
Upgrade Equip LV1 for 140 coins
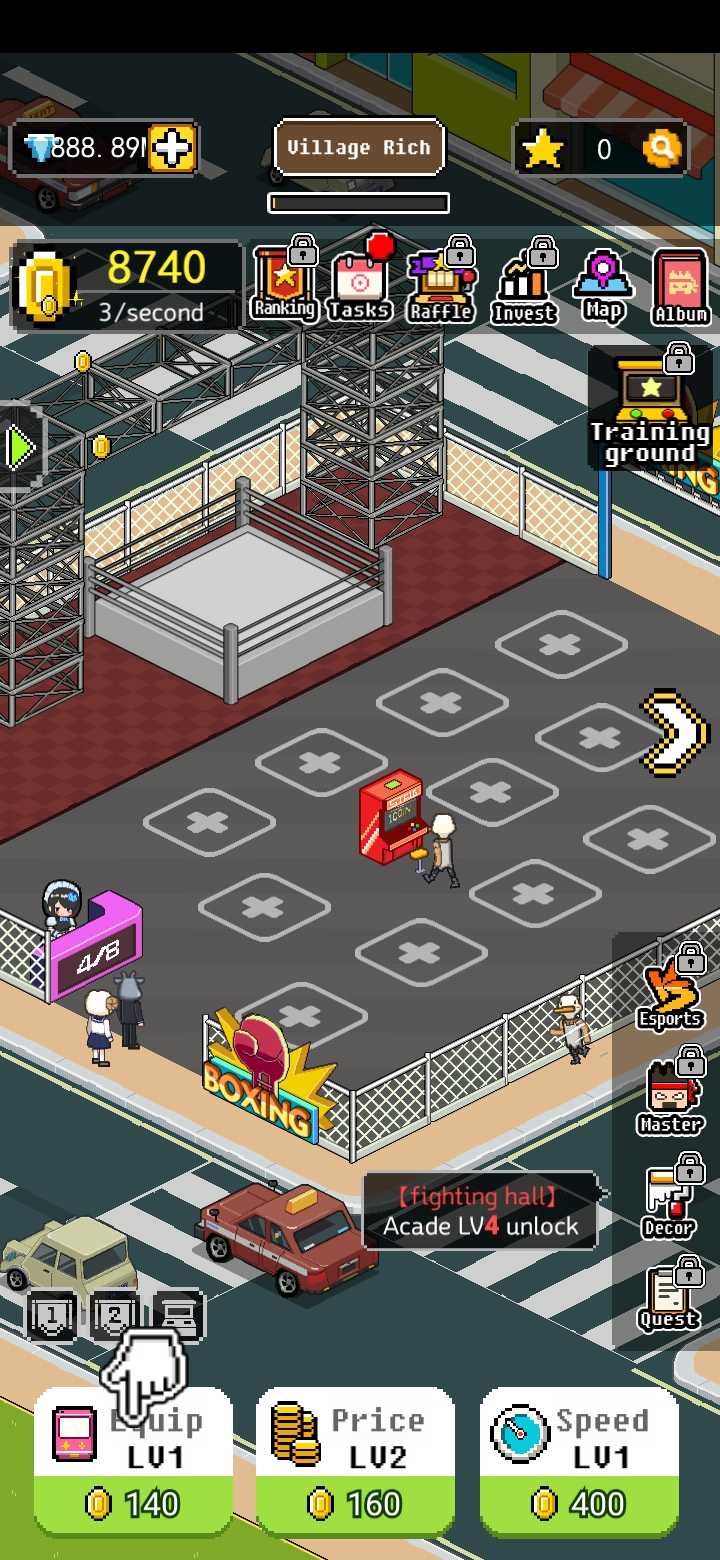click(133, 1460)
